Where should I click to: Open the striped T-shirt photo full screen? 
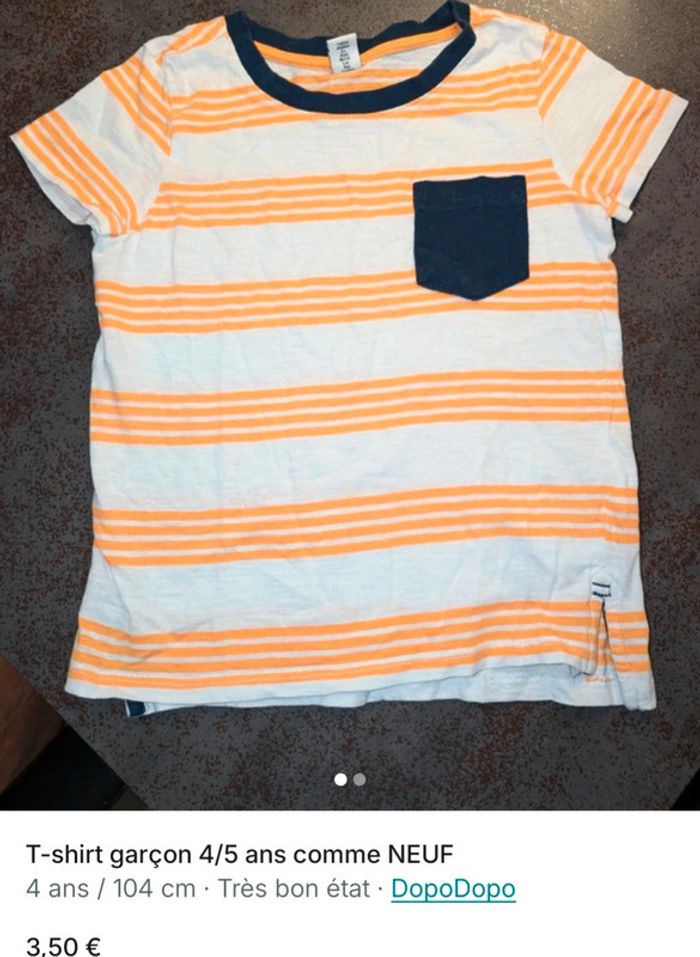coord(350,400)
